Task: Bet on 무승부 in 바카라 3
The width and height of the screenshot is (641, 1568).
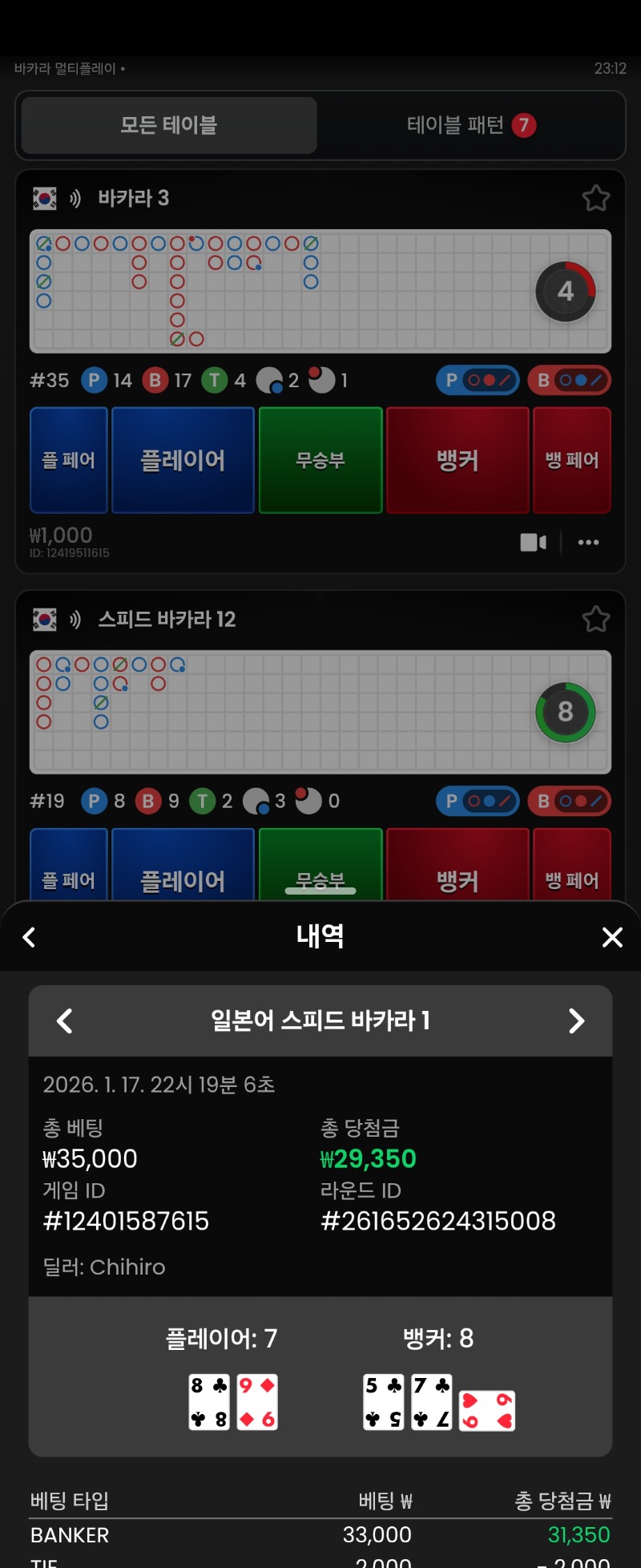Action: pos(320,460)
